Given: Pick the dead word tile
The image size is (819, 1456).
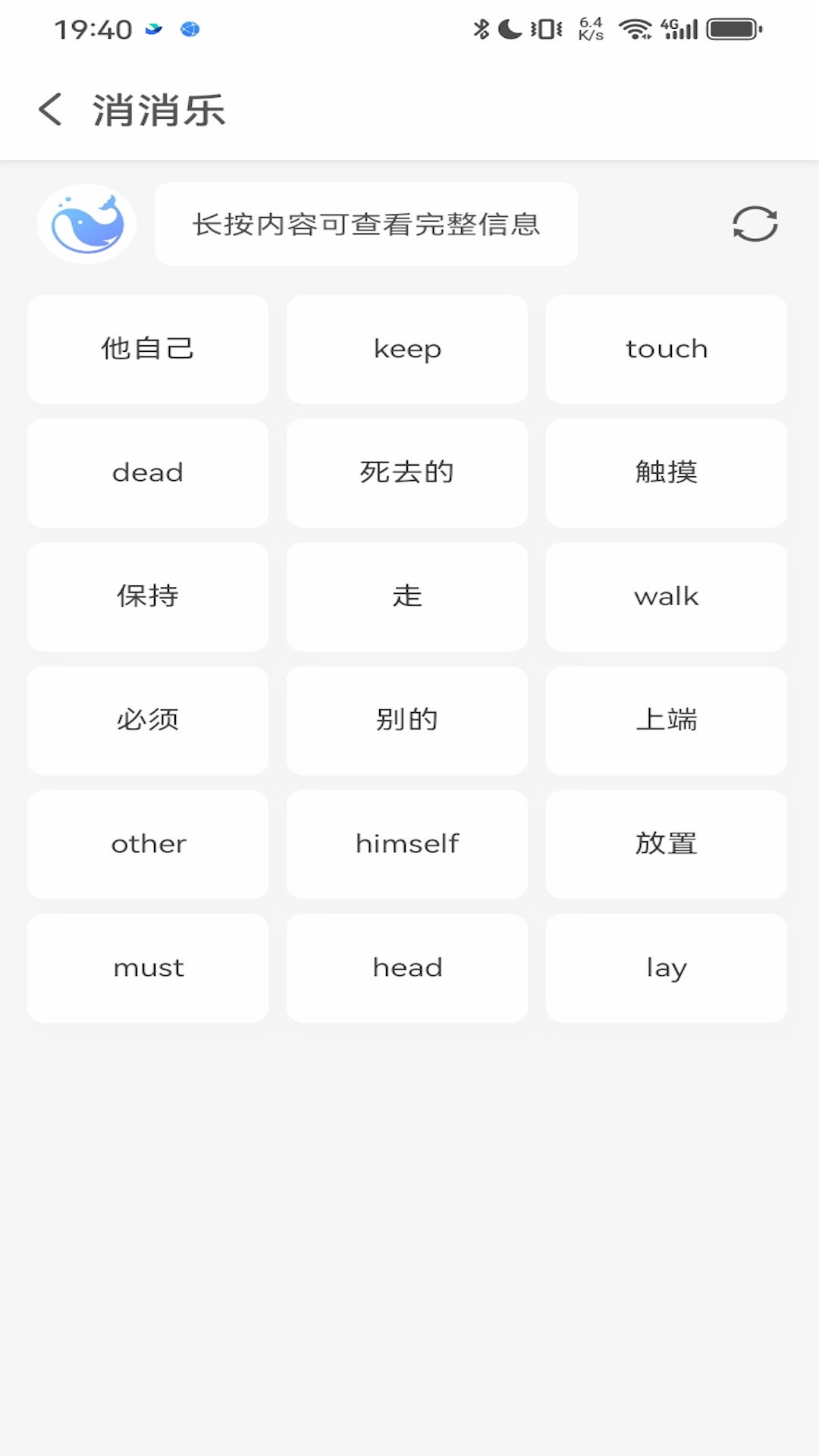Looking at the screenshot, I should click(x=148, y=472).
